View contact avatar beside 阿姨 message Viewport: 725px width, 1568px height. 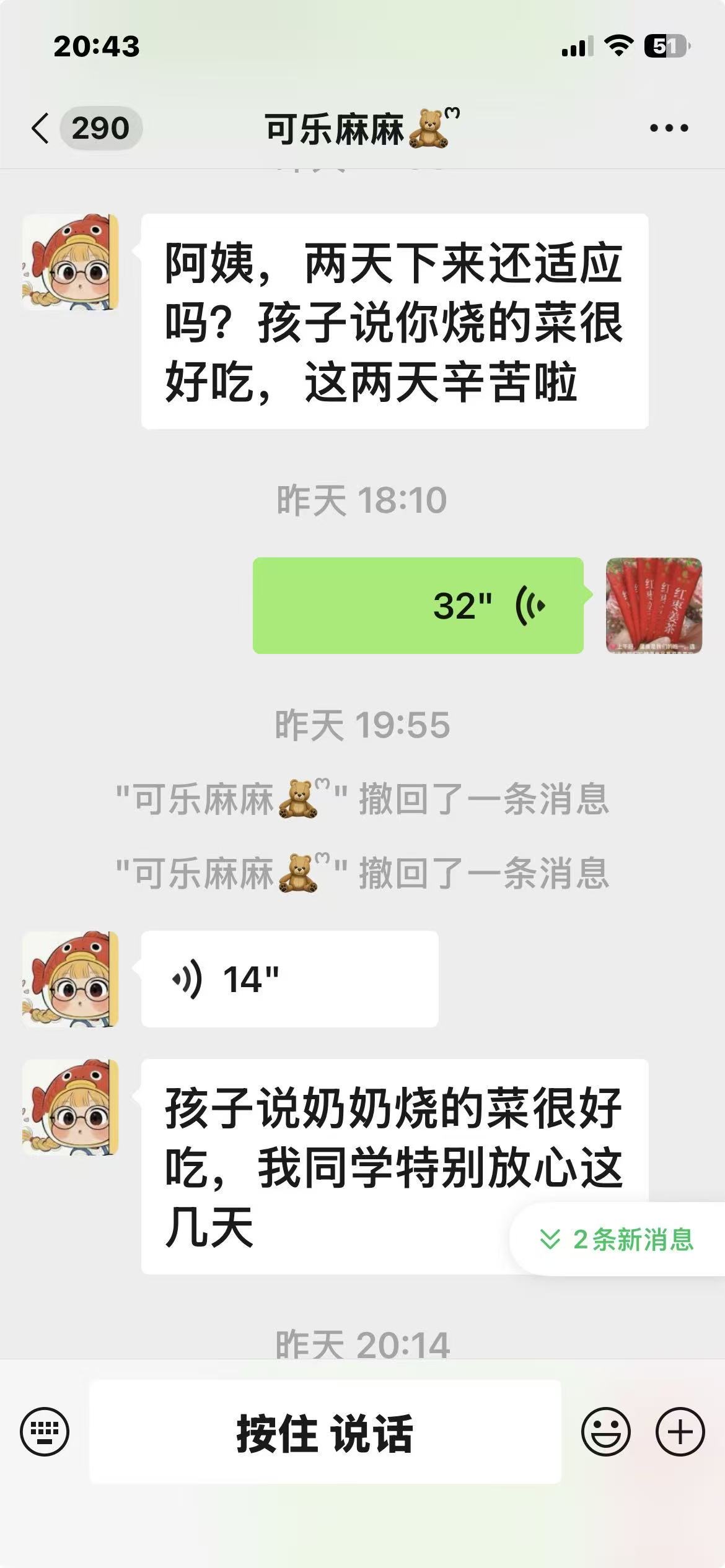tap(70, 262)
